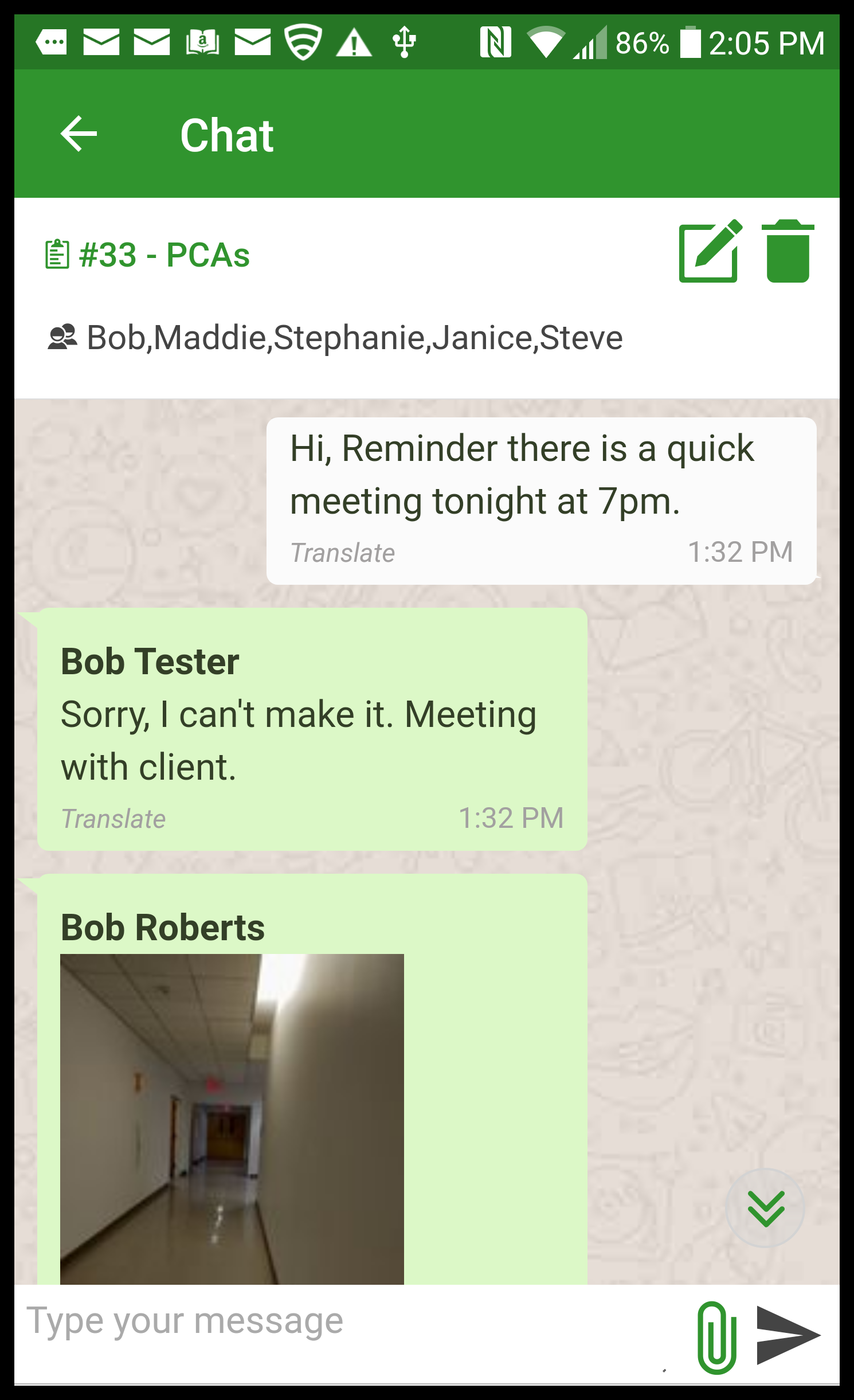Image resolution: width=854 pixels, height=1400 pixels.
Task: Translate Bob Tester's message
Action: [x=113, y=819]
